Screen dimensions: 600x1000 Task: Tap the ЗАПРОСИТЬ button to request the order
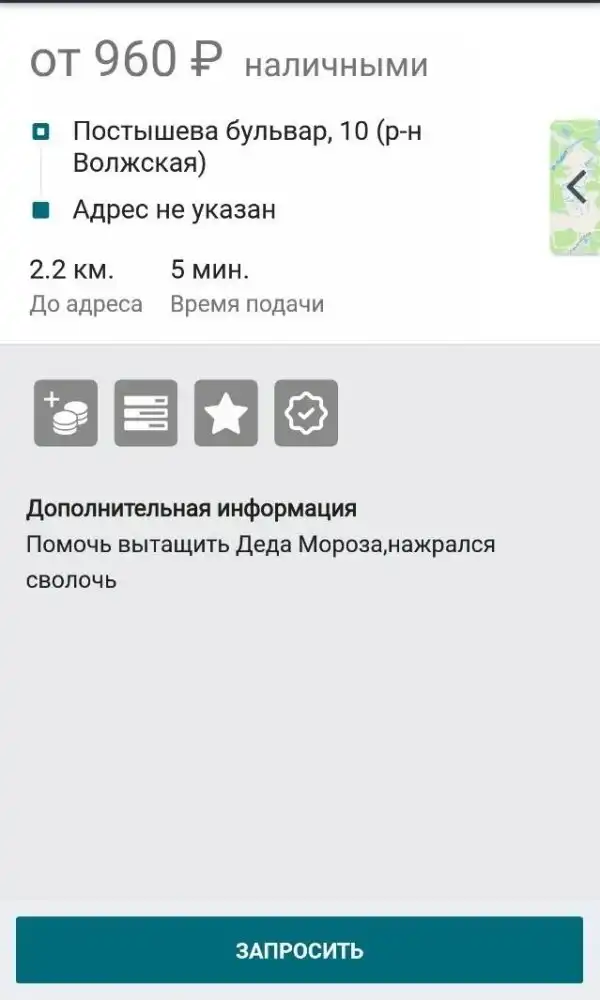click(299, 950)
